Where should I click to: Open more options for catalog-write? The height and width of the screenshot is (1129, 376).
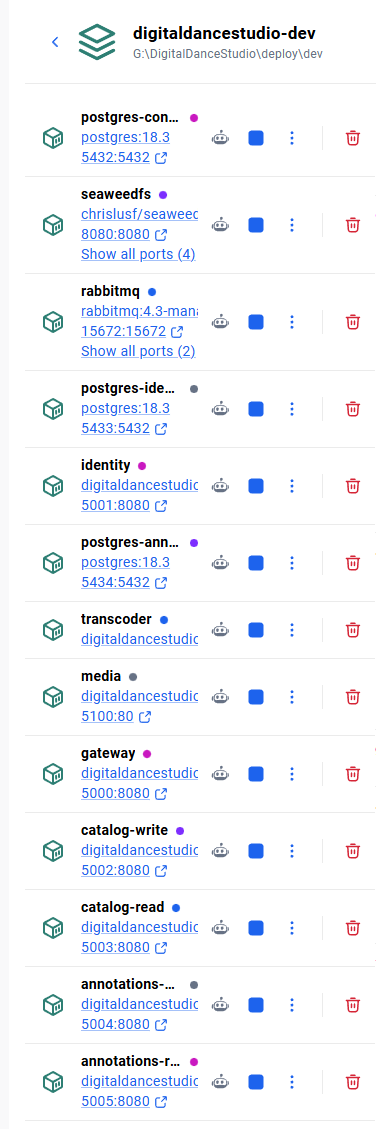pyautogui.click(x=292, y=851)
